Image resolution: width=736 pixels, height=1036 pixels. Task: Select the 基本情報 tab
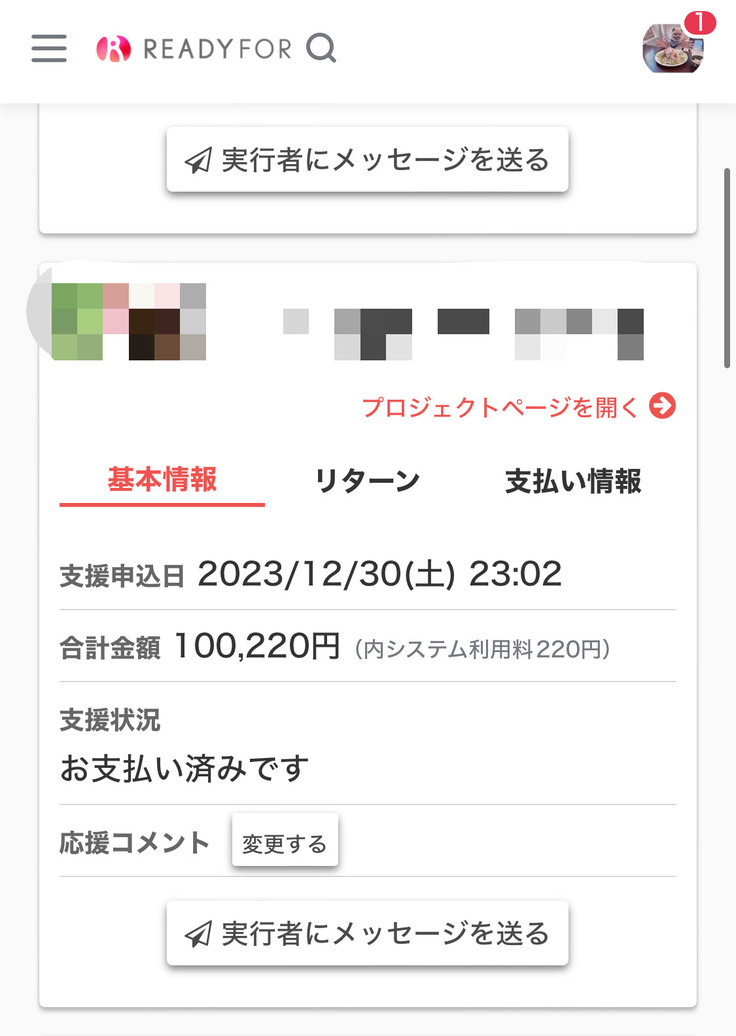[x=162, y=480]
